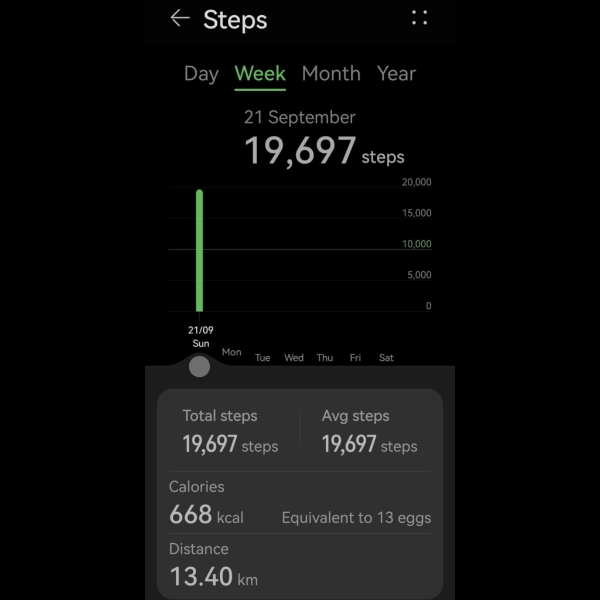Switch to the Day tab
The height and width of the screenshot is (600, 600).
tap(201, 74)
